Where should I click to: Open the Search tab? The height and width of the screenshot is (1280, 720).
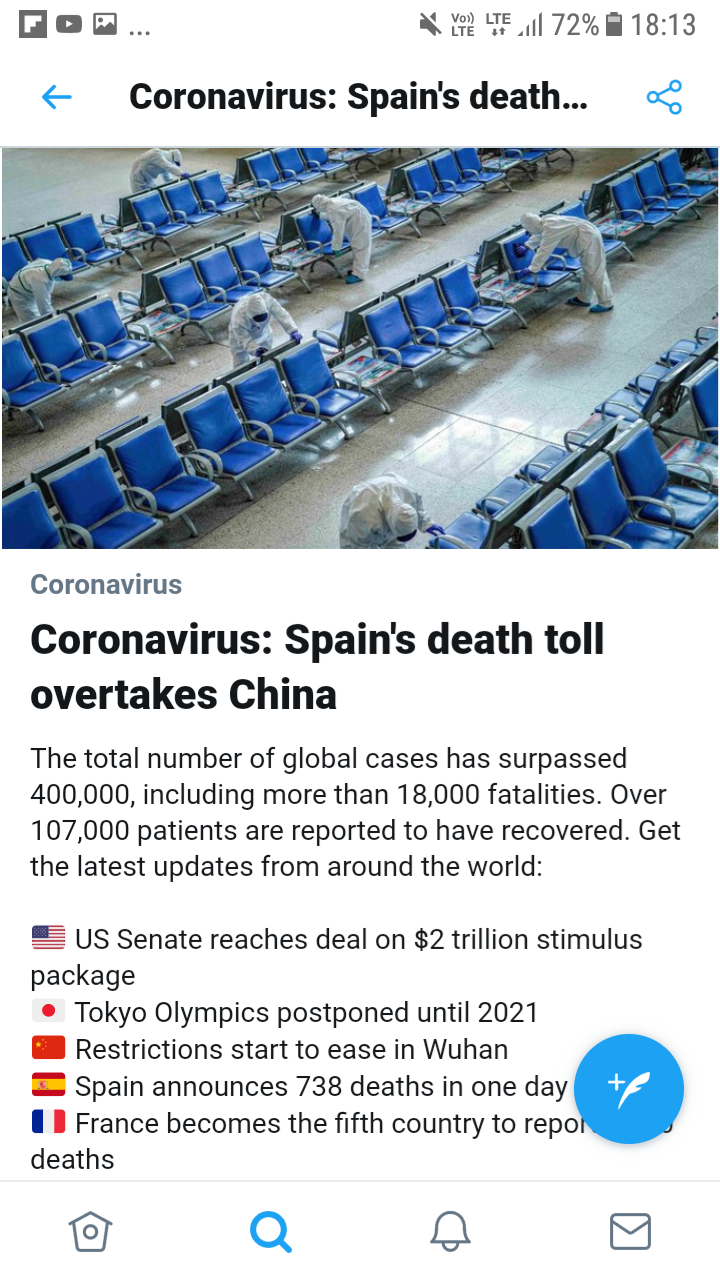[270, 1231]
